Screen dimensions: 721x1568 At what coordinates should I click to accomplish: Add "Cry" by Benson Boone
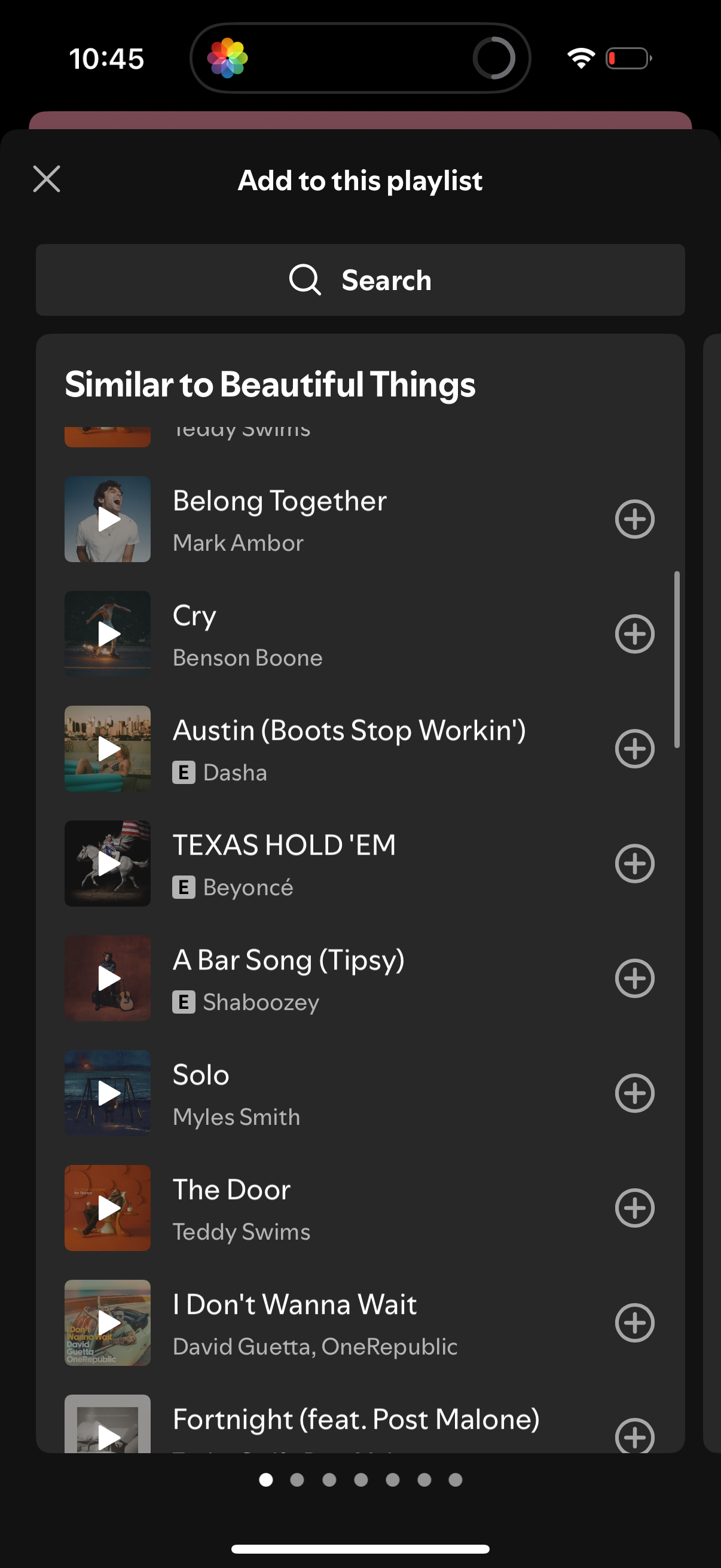634,634
